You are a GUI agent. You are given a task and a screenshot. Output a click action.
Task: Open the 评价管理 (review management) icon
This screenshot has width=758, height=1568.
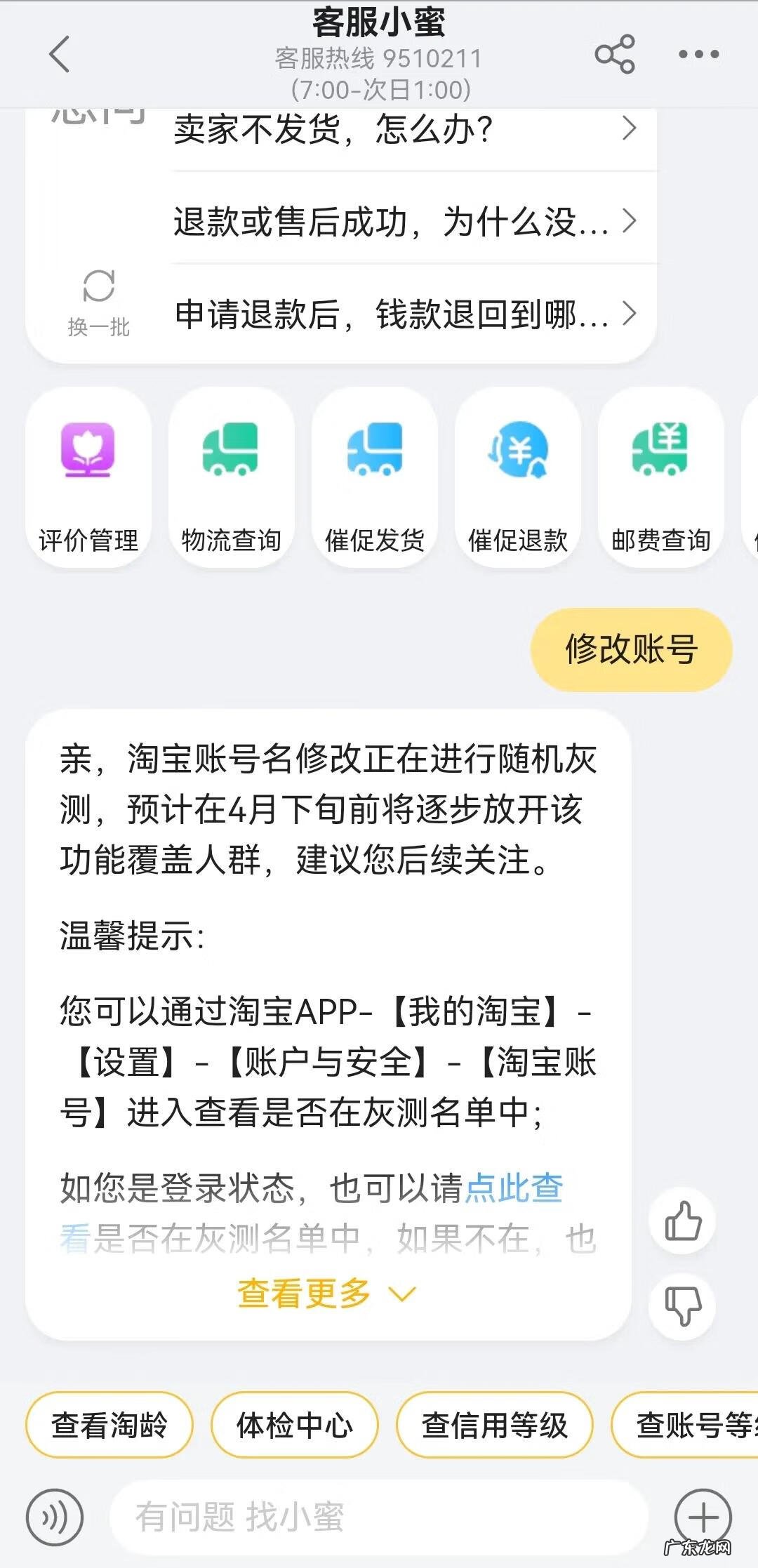(x=88, y=477)
